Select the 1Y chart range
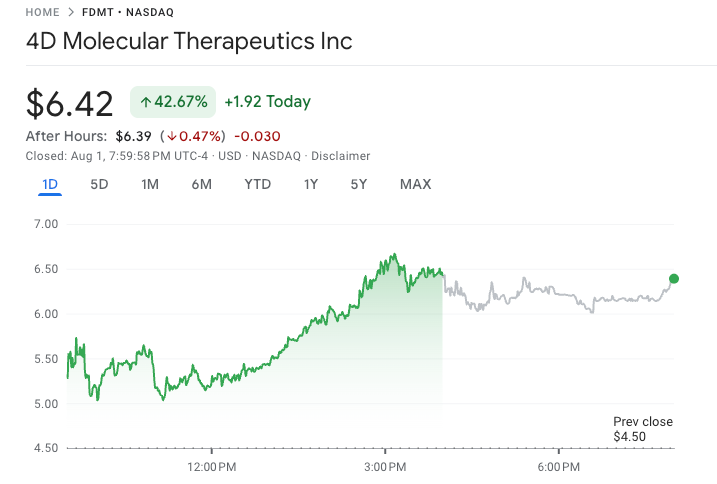Screen dimensions: 717x484 (311, 184)
